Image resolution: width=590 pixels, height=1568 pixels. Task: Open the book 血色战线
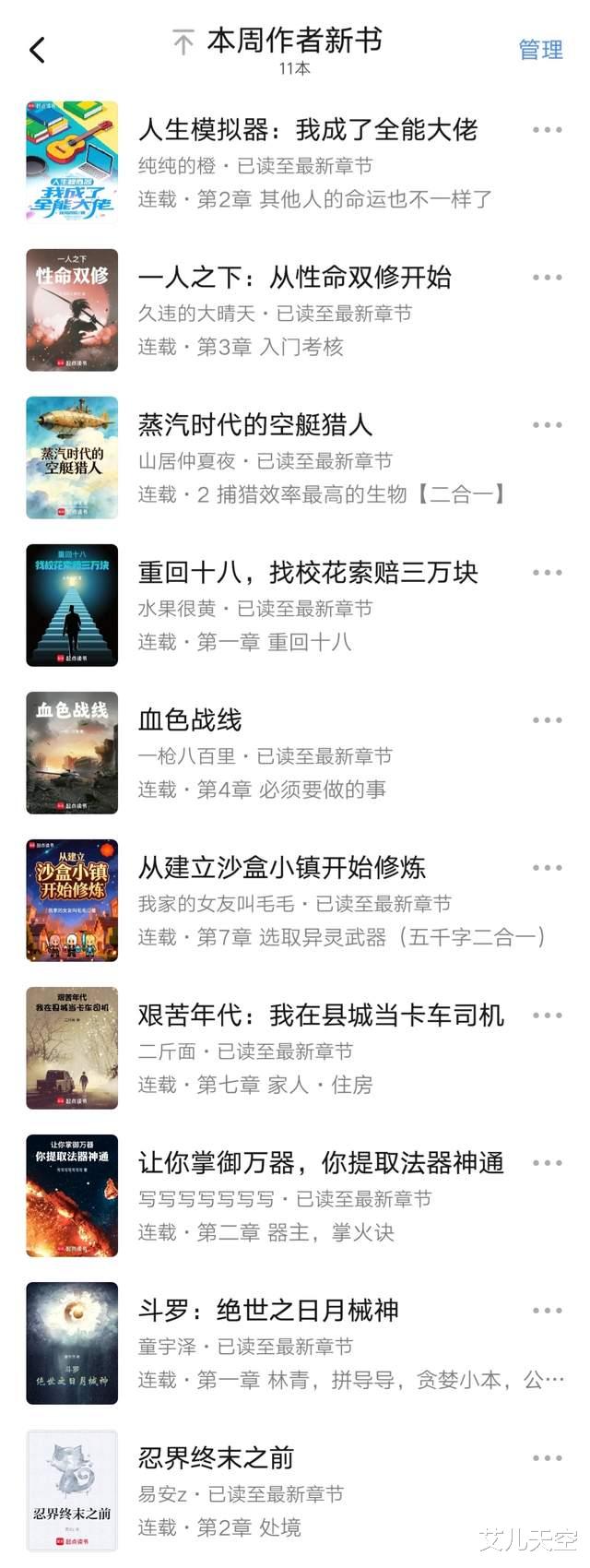tap(190, 720)
